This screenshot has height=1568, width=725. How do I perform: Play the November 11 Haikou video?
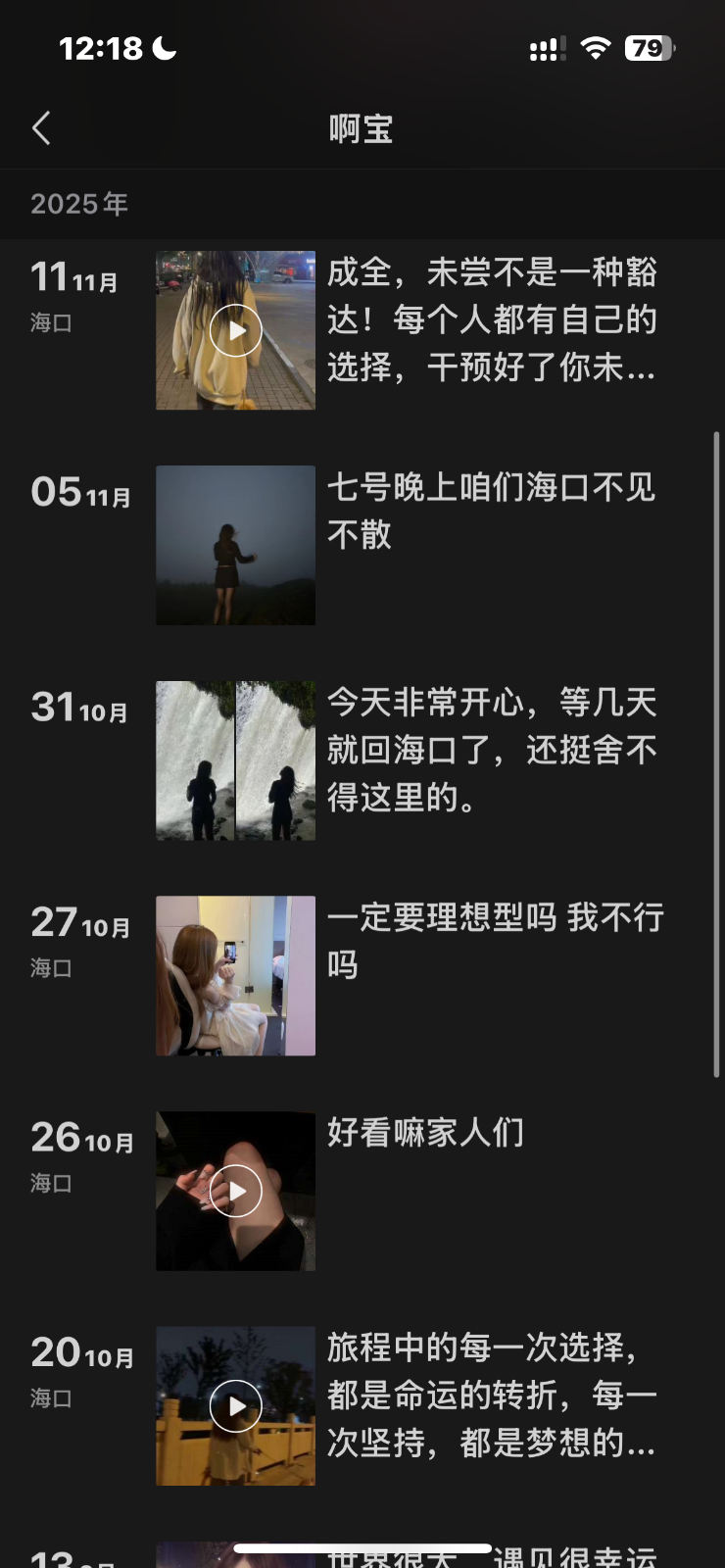[x=235, y=329]
